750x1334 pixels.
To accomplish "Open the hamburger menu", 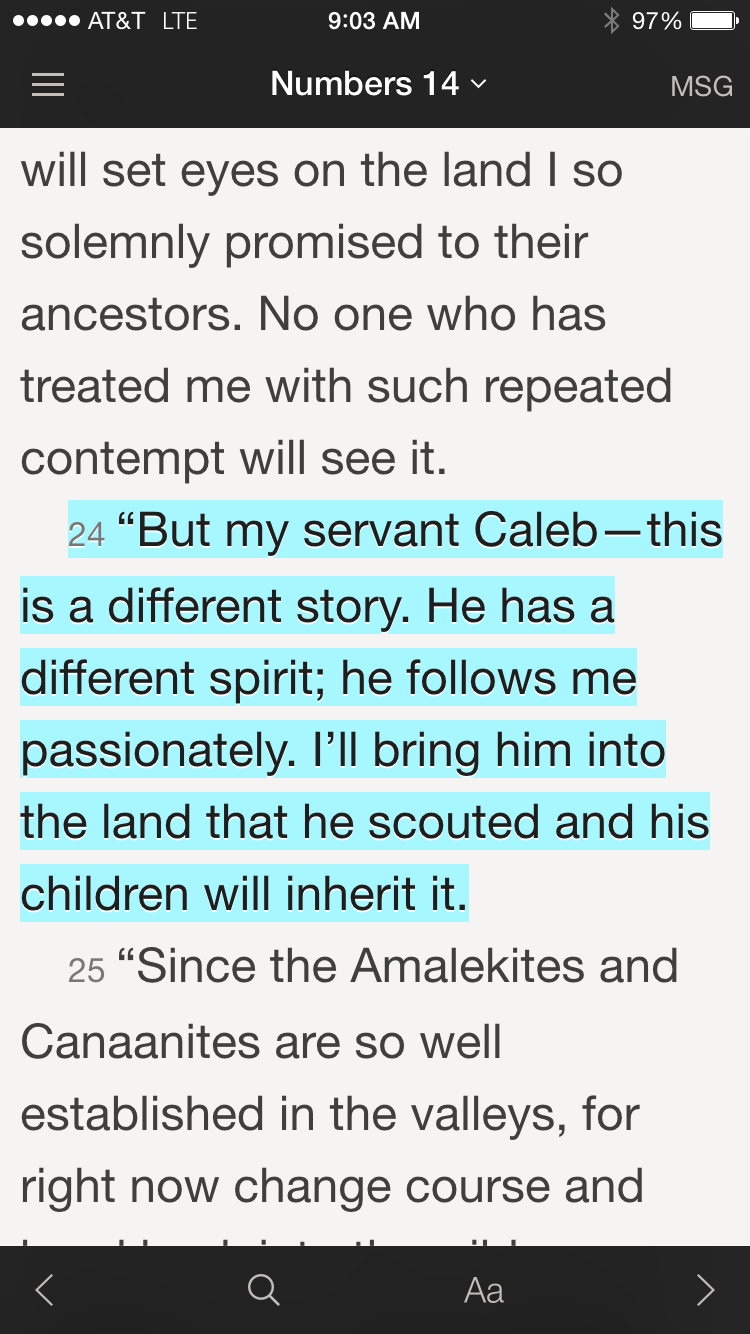I will pos(48,85).
